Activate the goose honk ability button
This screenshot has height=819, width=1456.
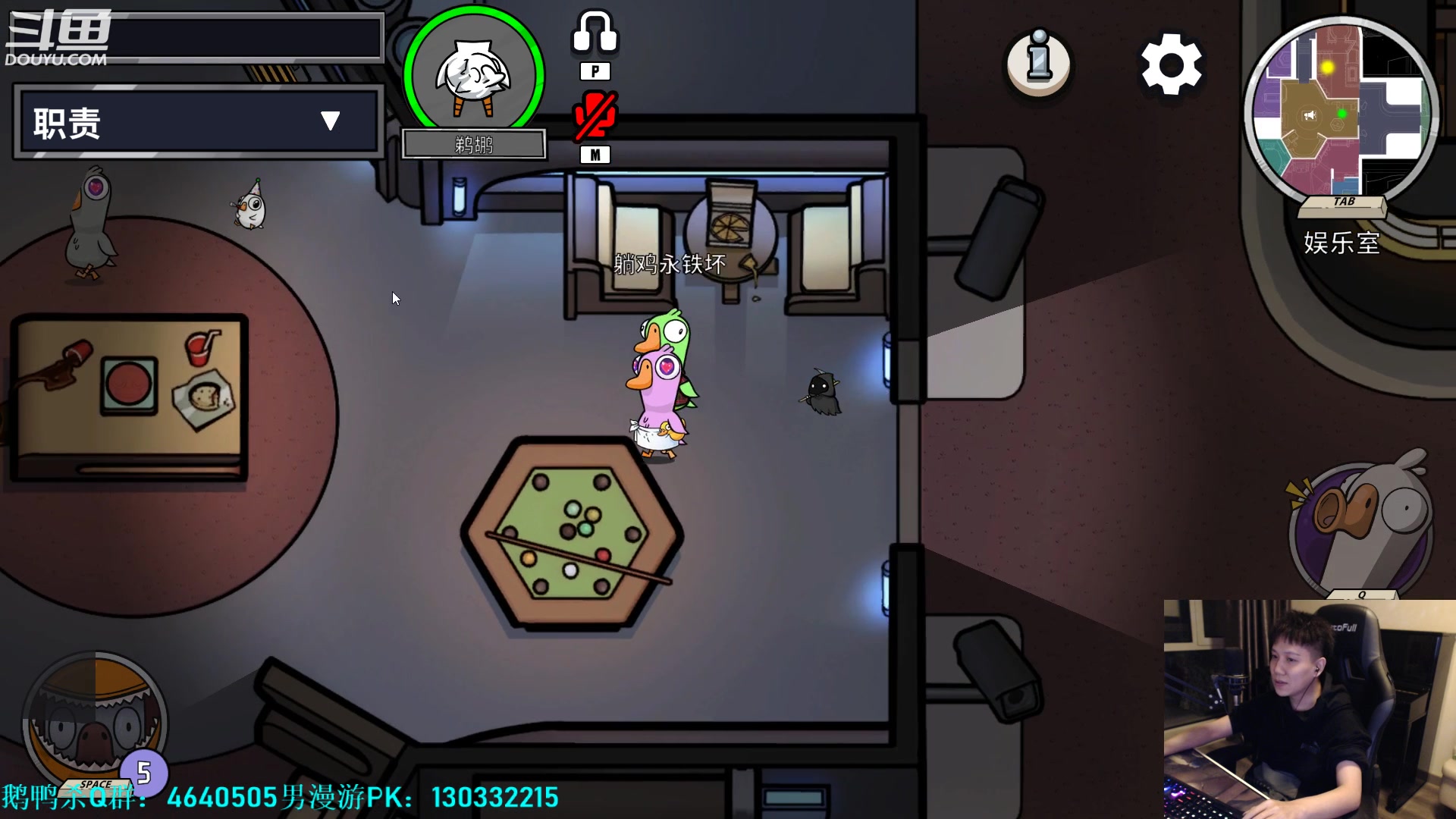[1360, 527]
